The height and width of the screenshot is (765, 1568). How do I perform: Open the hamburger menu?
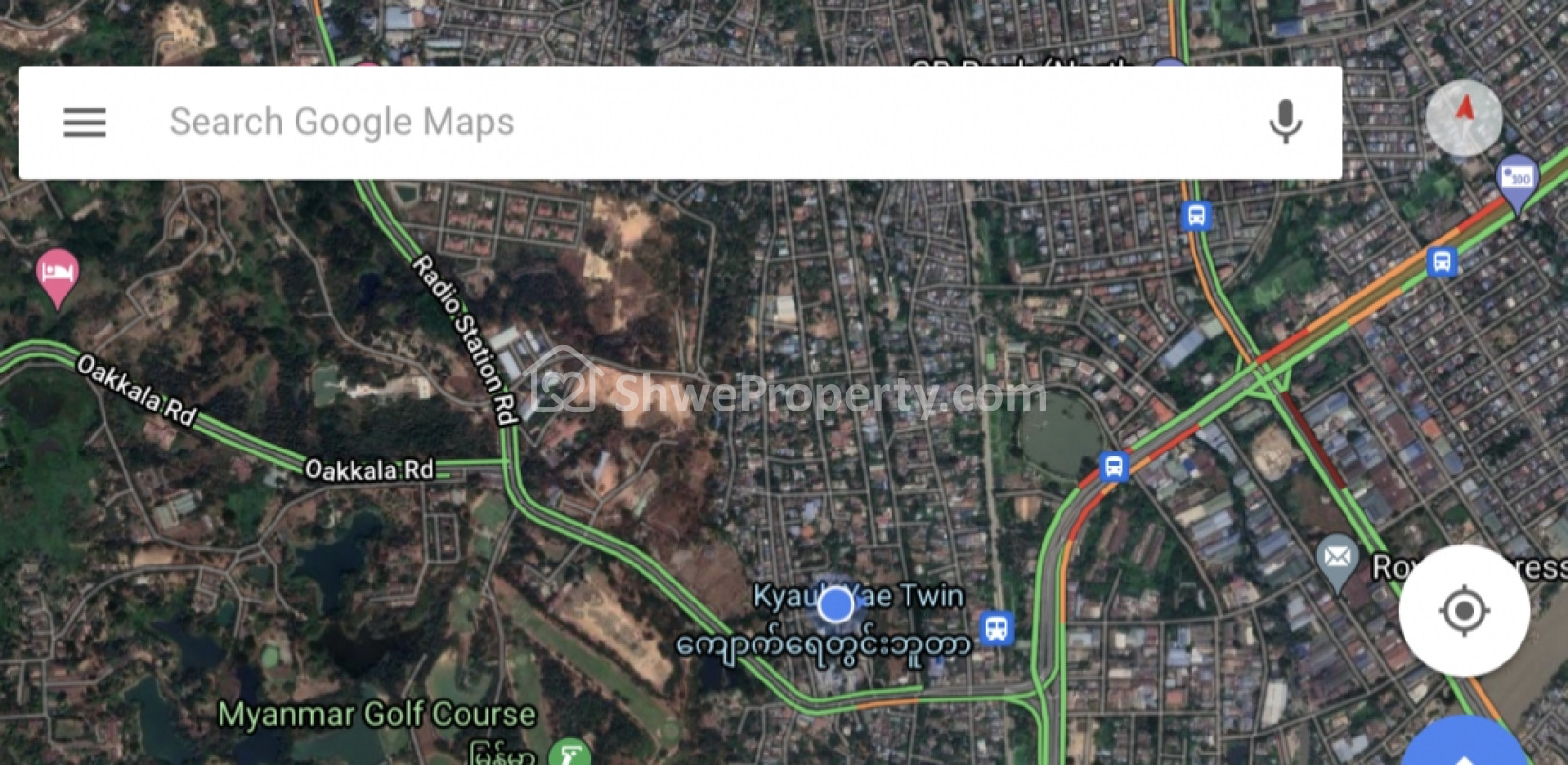click(x=85, y=123)
